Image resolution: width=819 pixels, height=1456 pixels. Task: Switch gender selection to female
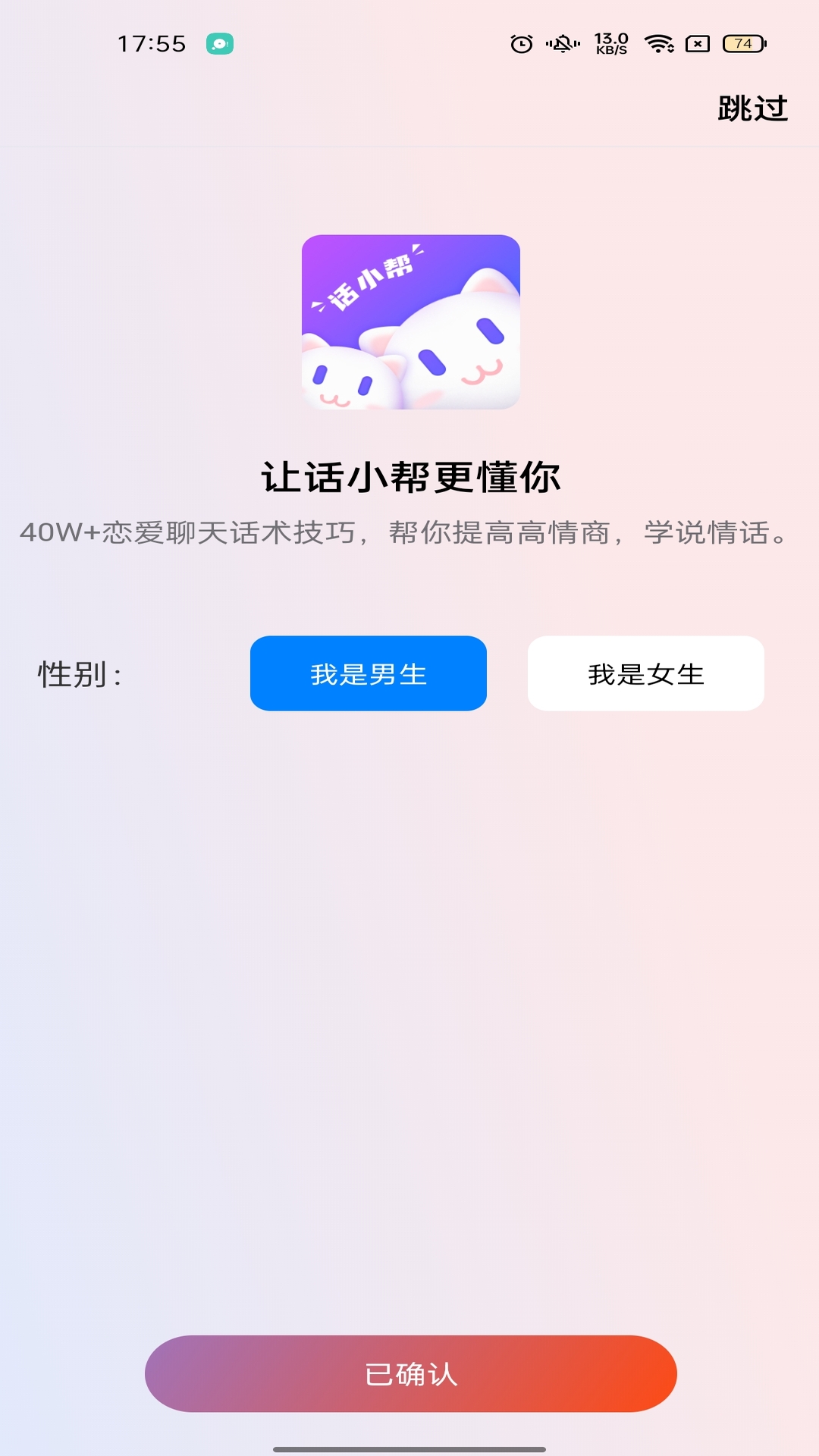pos(646,673)
